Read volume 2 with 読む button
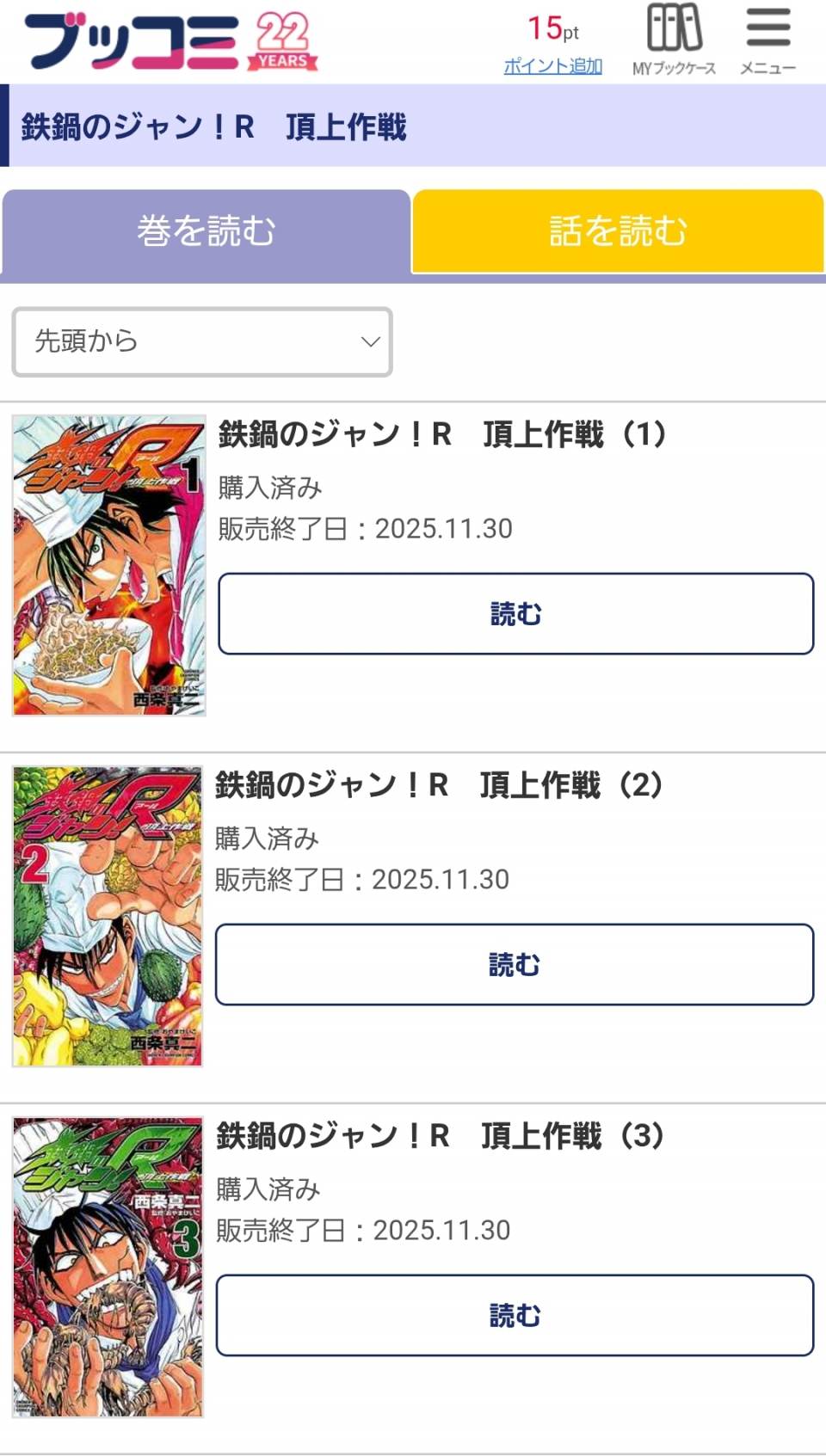 pyautogui.click(x=514, y=965)
